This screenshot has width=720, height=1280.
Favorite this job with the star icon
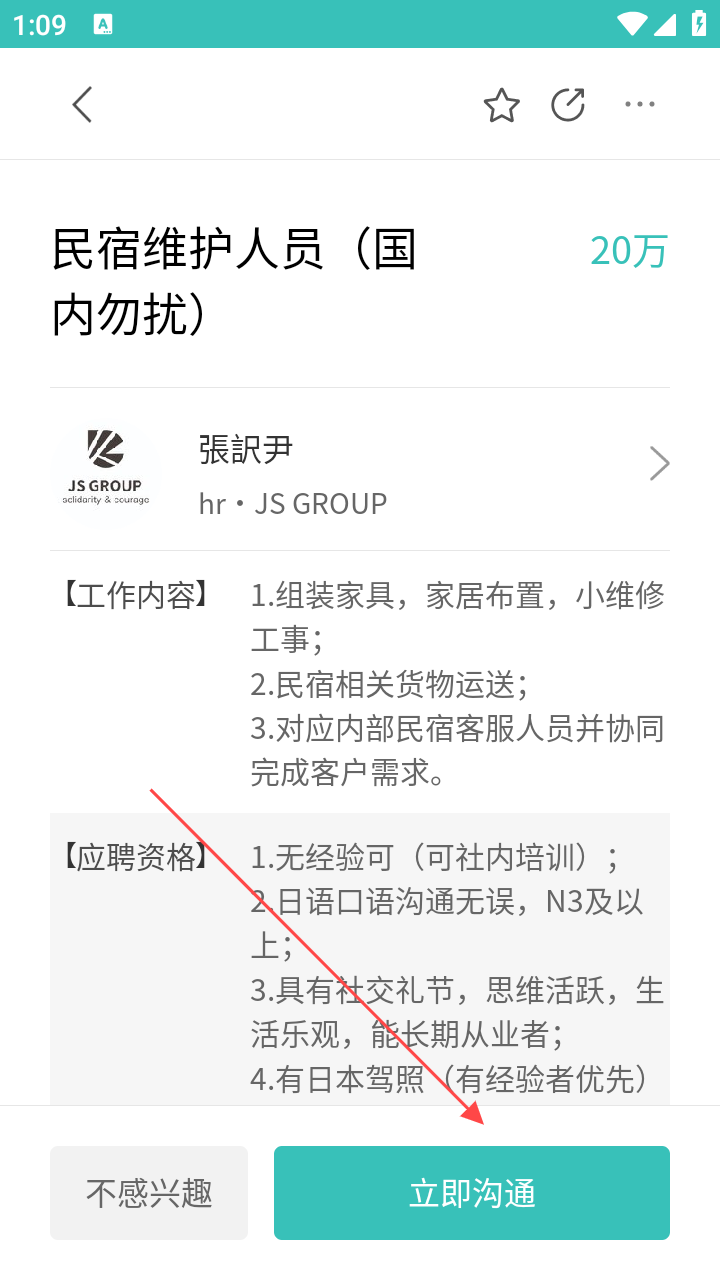(501, 105)
